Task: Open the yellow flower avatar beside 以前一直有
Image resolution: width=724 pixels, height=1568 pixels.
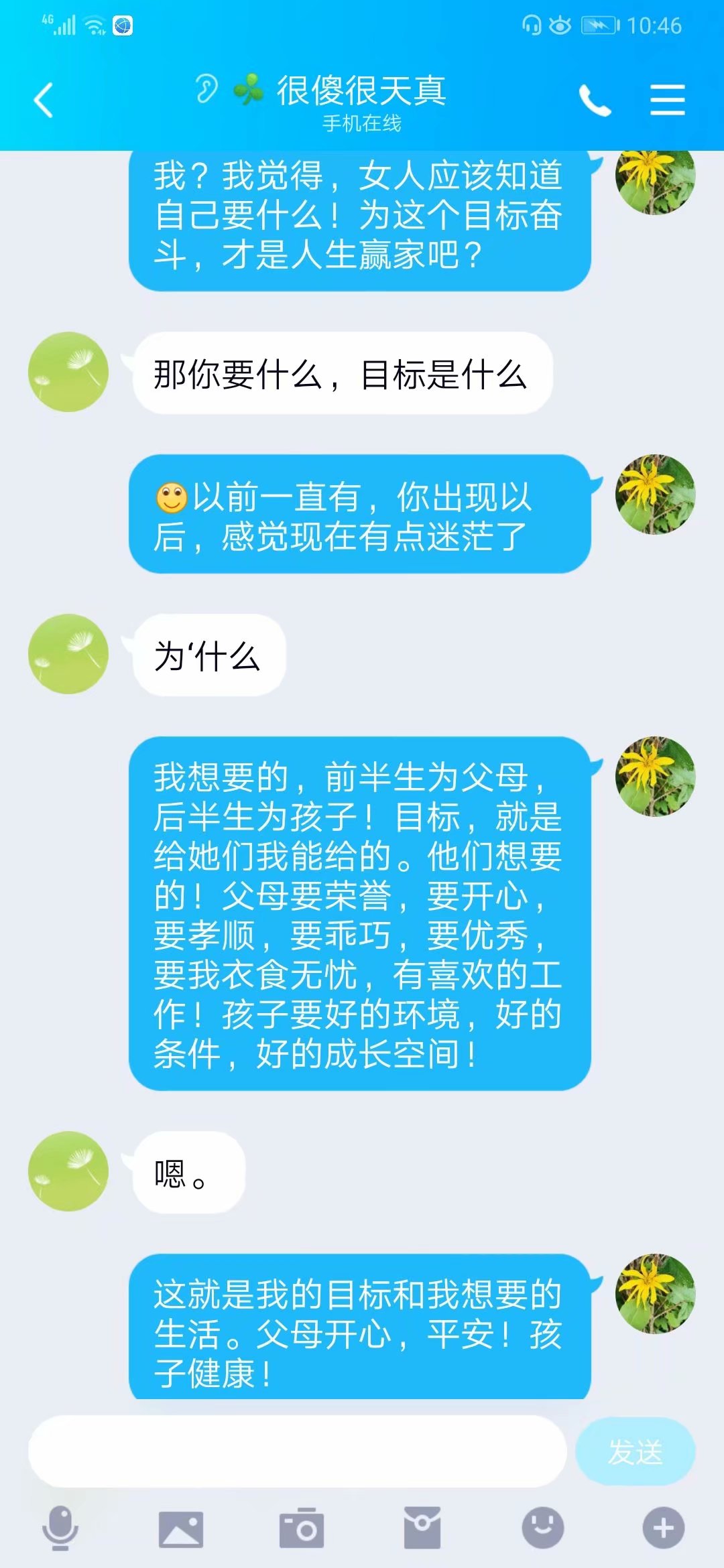Action: pos(656,495)
